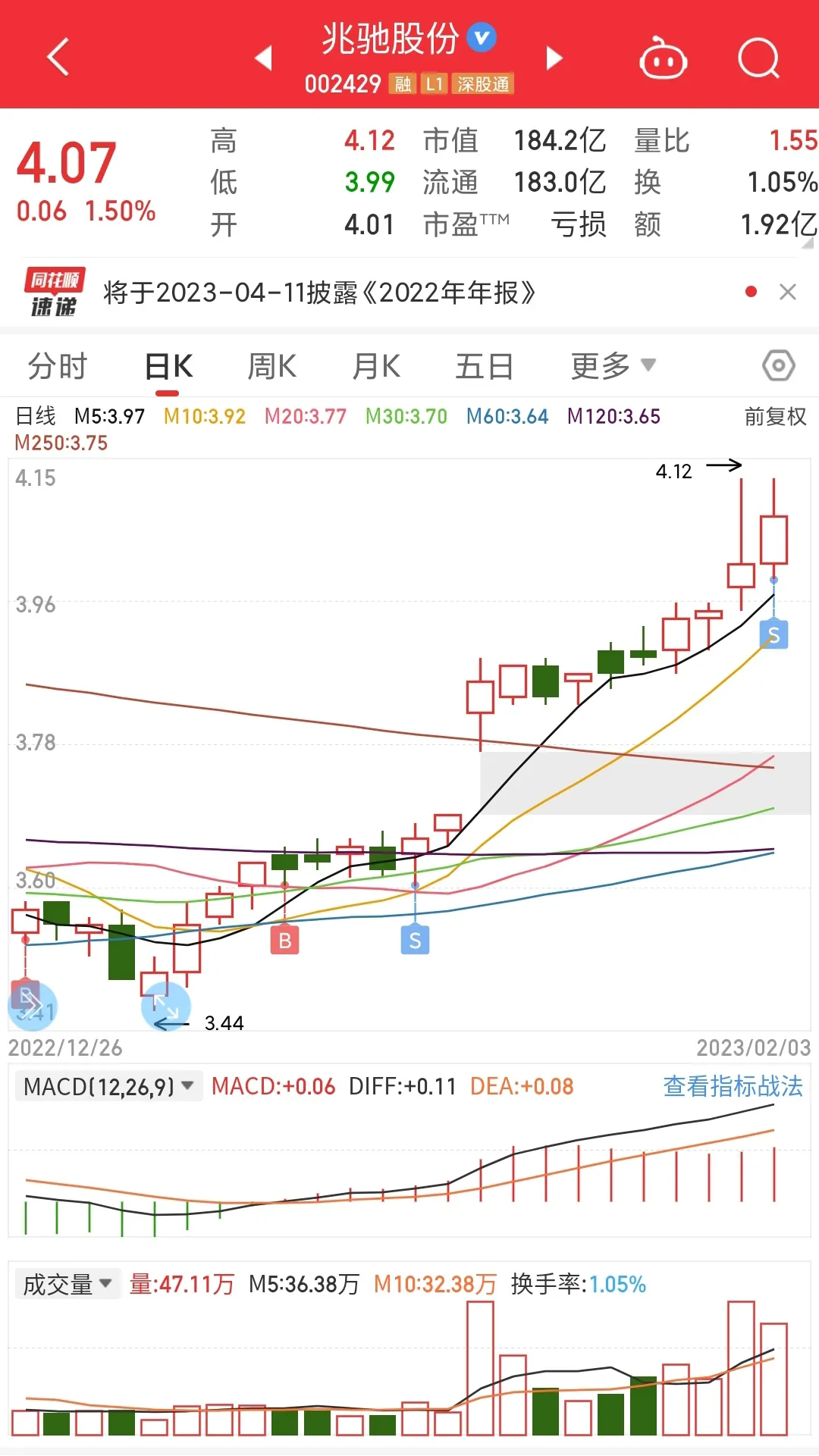Screen dimensions: 819x1456
Task: Tap the expand chart fullscreen circle button
Action: tap(166, 1007)
